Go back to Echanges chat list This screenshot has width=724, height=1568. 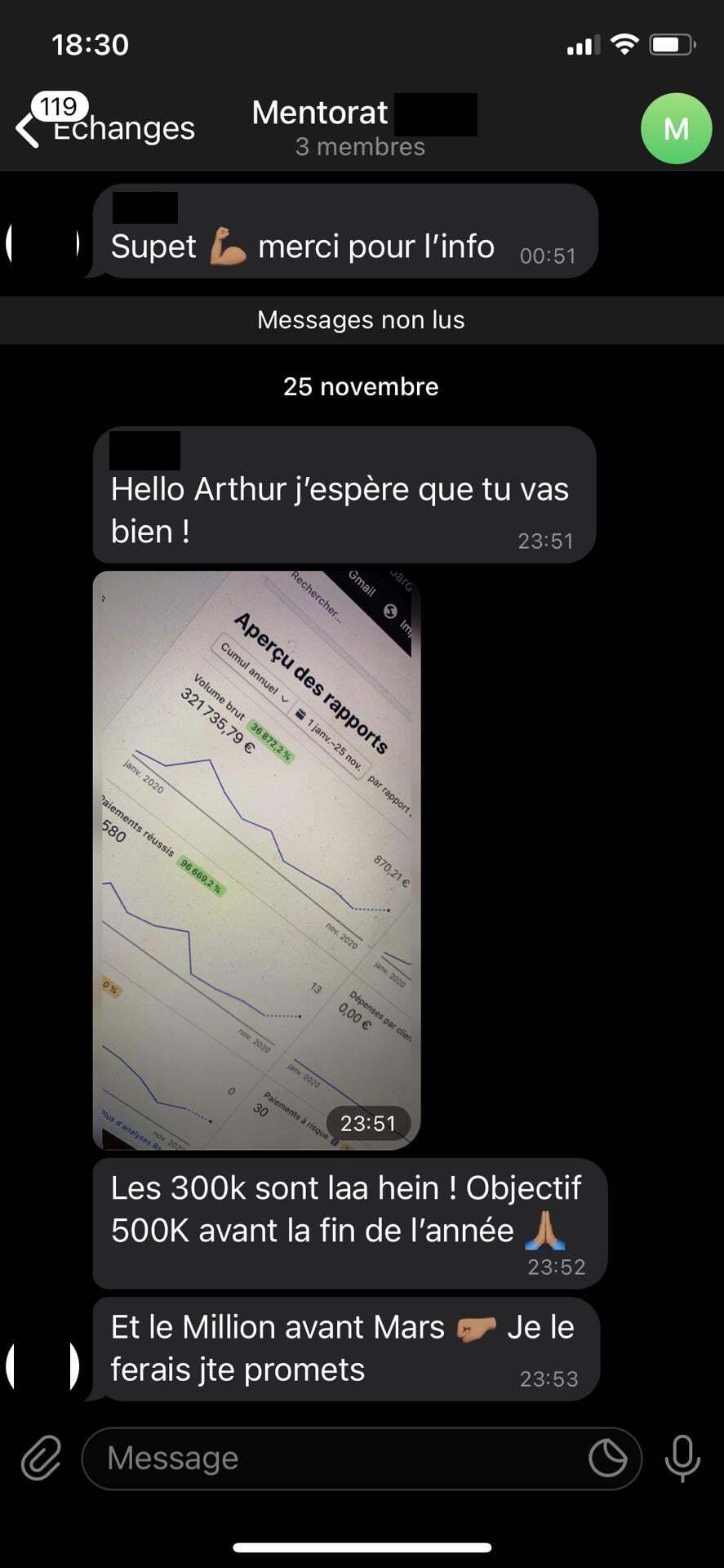click(106, 128)
